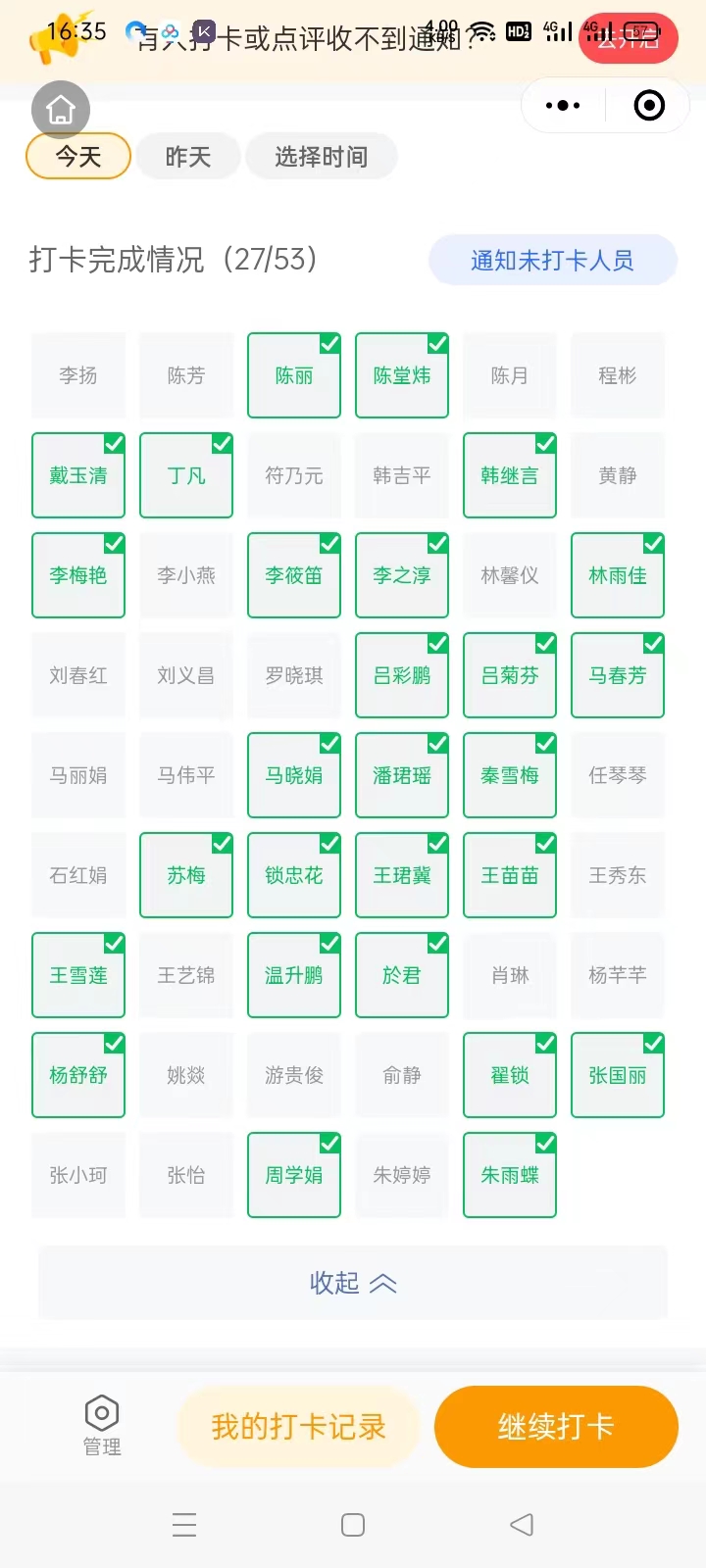The width and height of the screenshot is (706, 1568).
Task: Tap 通知未打卡人员 button
Action: click(x=552, y=260)
